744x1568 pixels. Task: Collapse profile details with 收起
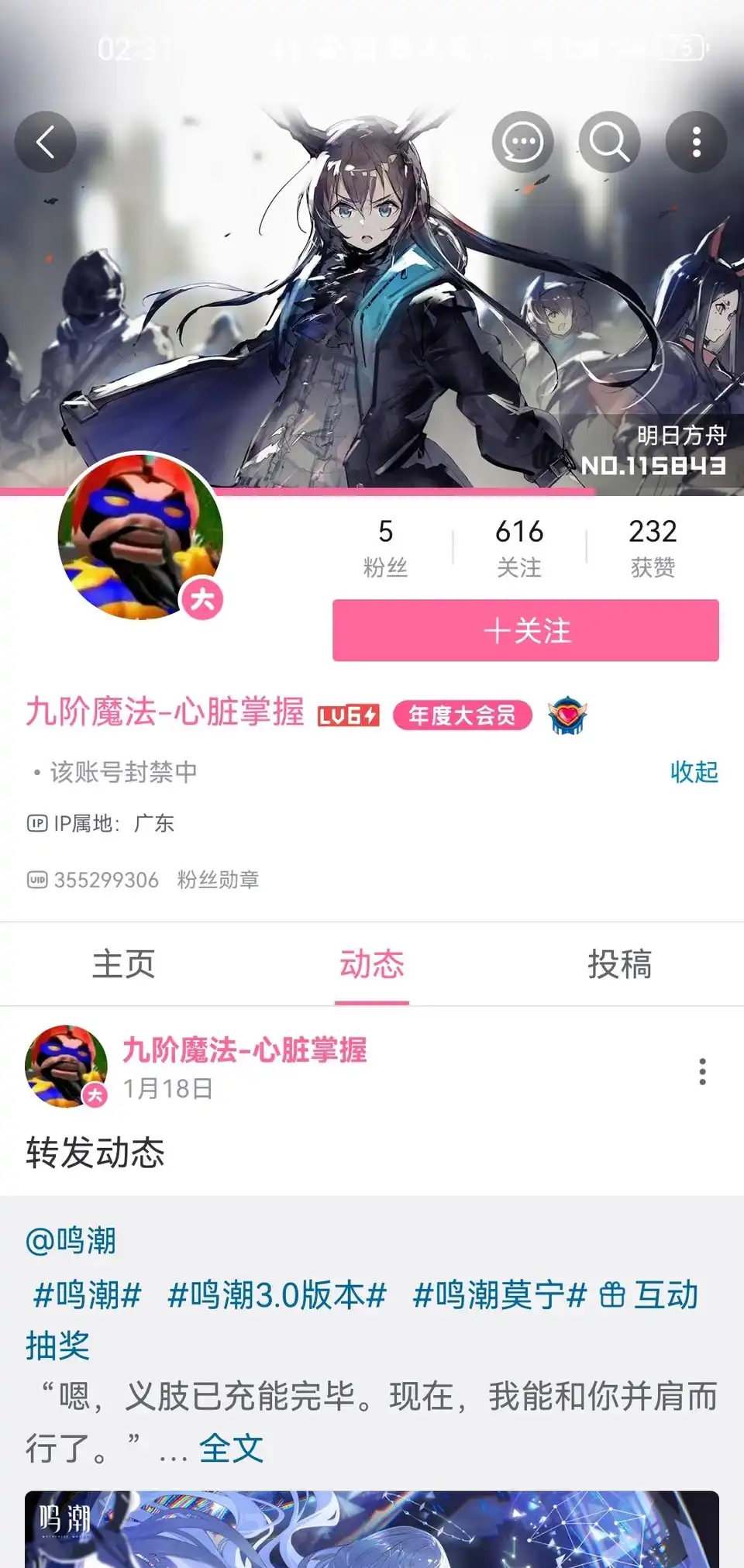point(694,772)
